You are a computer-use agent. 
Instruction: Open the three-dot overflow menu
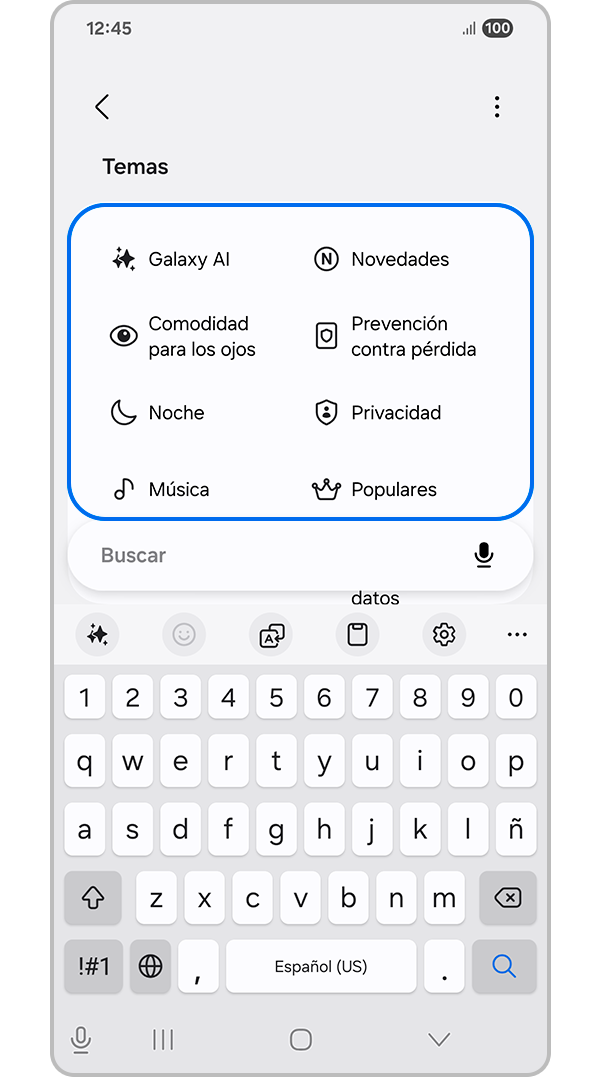point(497,107)
